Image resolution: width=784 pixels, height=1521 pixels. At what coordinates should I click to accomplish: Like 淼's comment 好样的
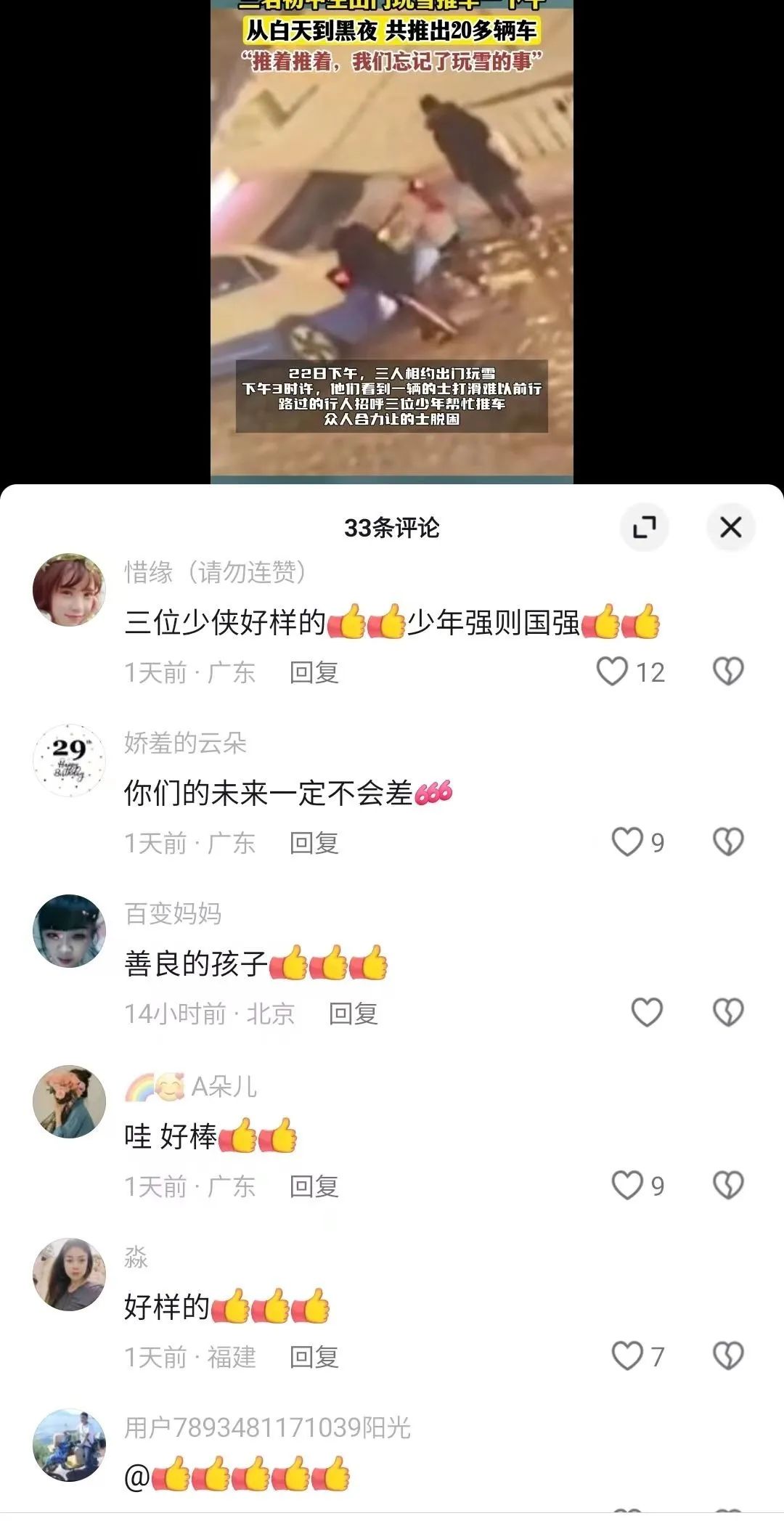627,1356
